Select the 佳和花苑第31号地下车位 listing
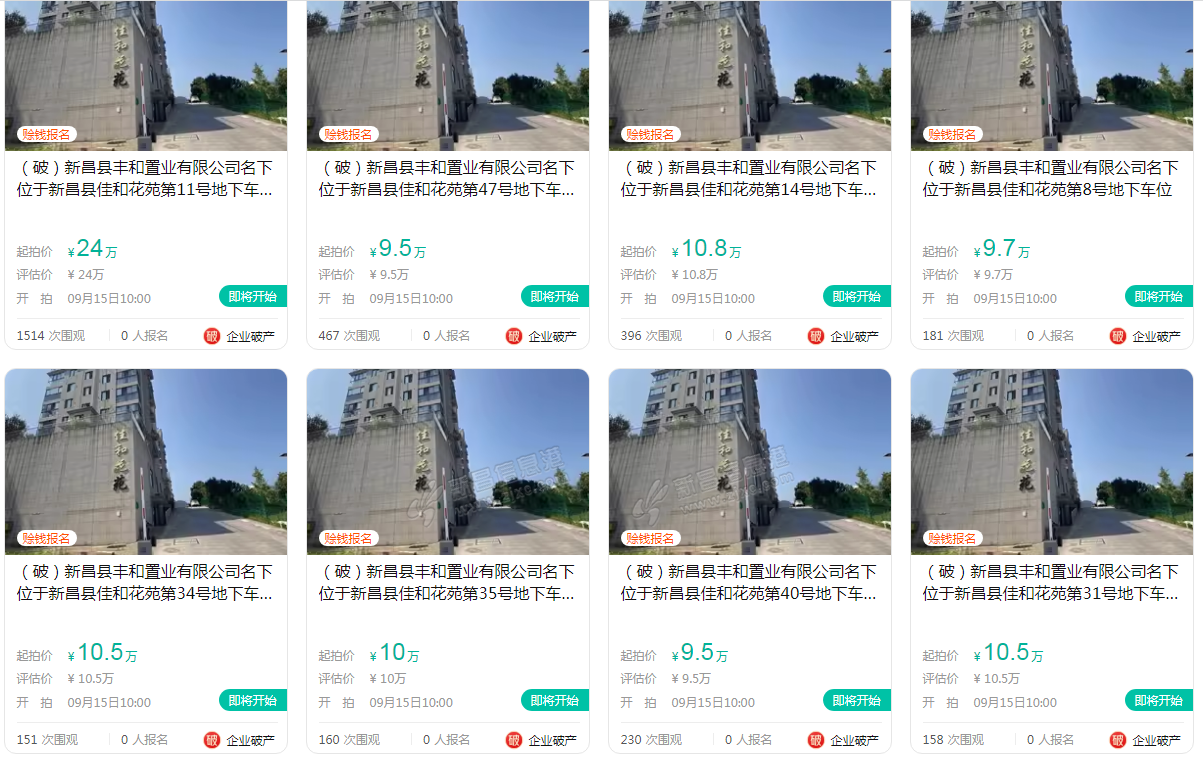1203x758 pixels. (1051, 582)
